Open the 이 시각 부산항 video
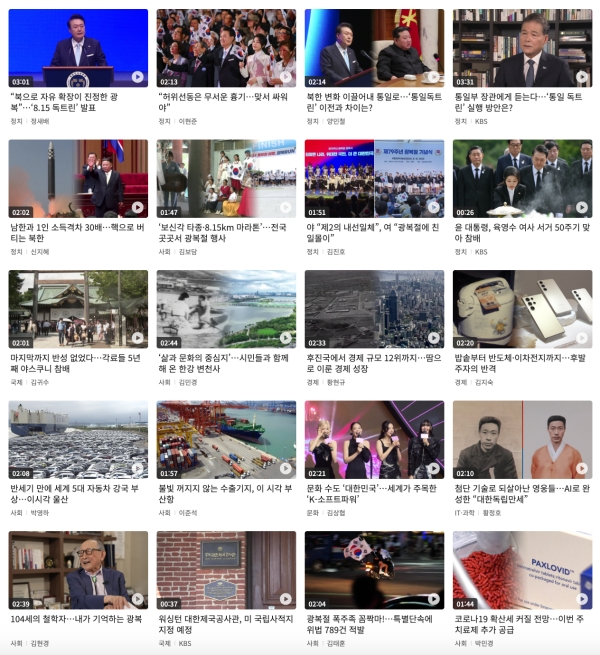The height and width of the screenshot is (655, 600). click(226, 440)
